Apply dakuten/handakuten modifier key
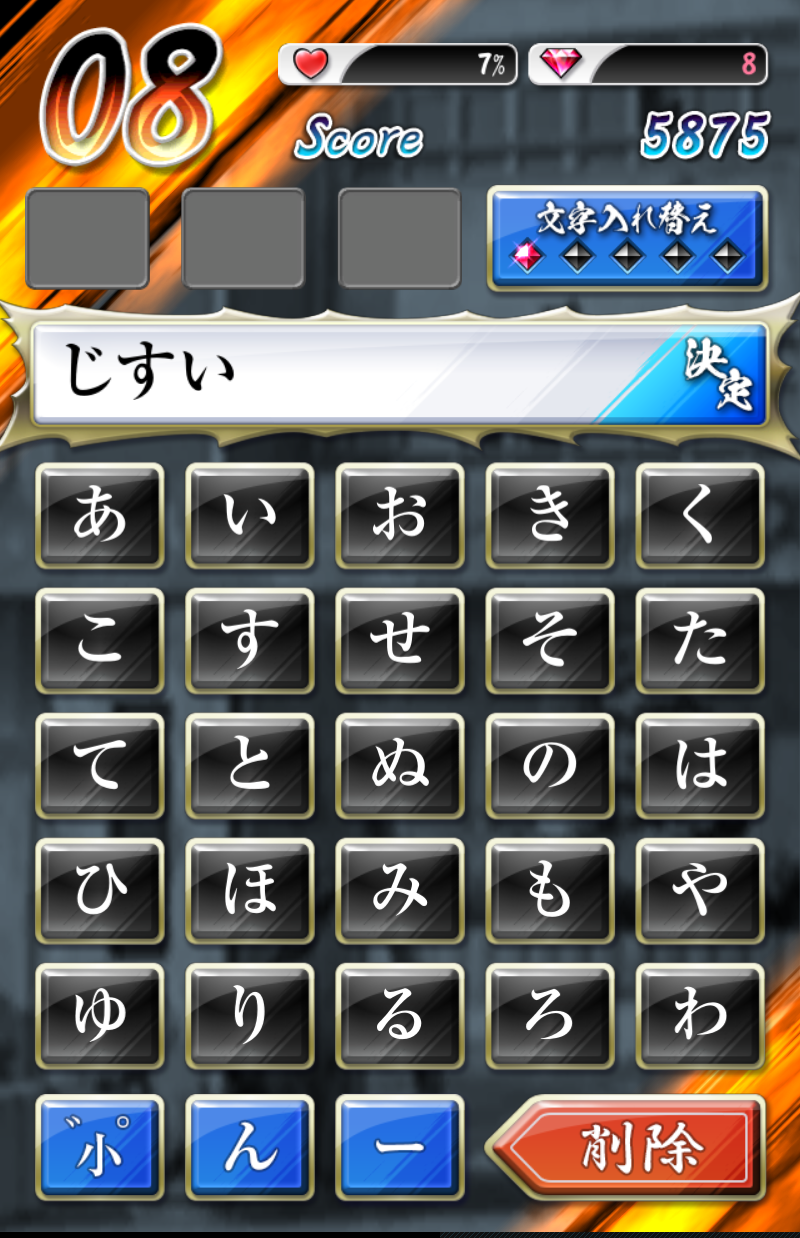Screen dimensions: 800x1238 (100, 1148)
